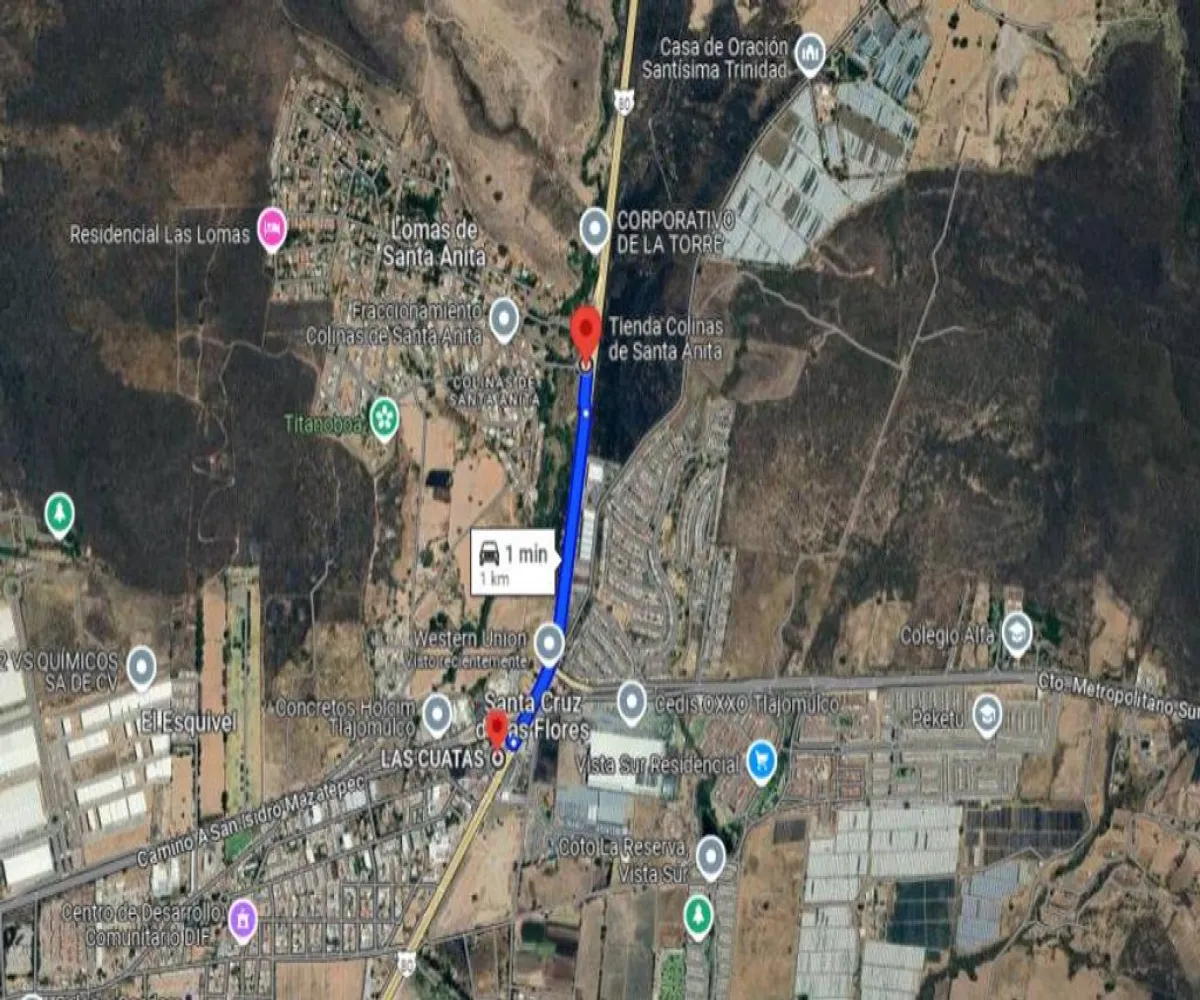Viewport: 1200px width, 1000px height.
Task: Tap the Western Union location marker
Action: [549, 642]
